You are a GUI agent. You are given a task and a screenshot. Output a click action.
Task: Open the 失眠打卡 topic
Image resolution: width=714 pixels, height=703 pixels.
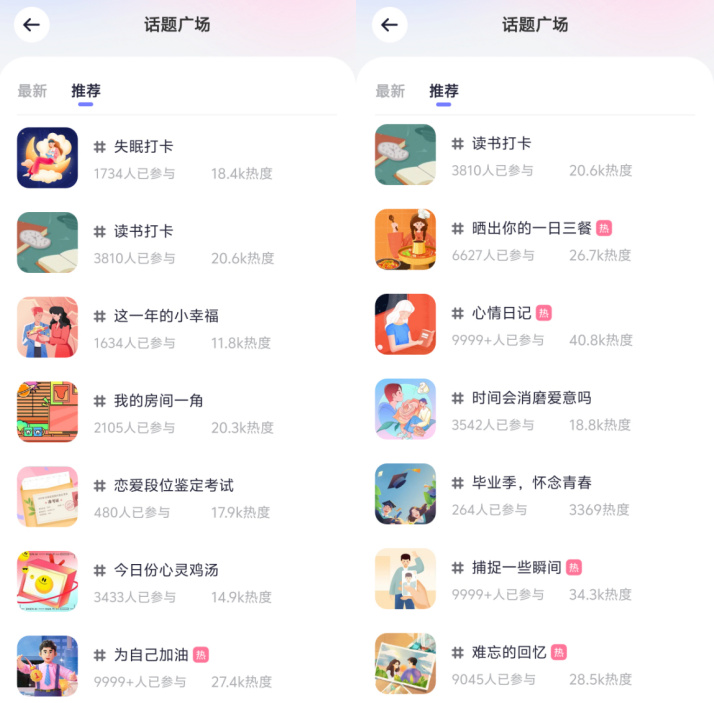[143, 147]
